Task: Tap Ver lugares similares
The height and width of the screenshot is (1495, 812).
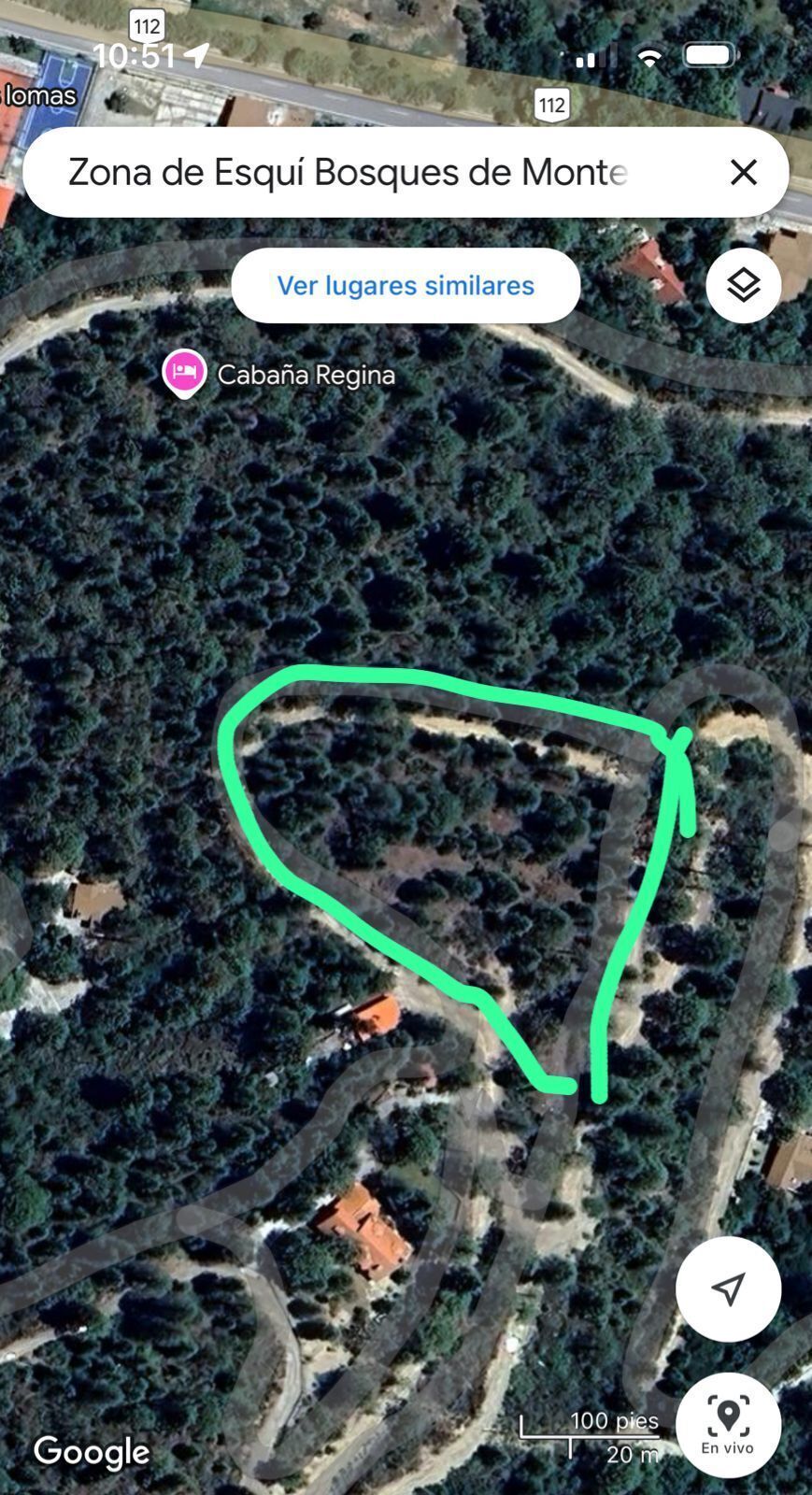Action: click(x=406, y=285)
